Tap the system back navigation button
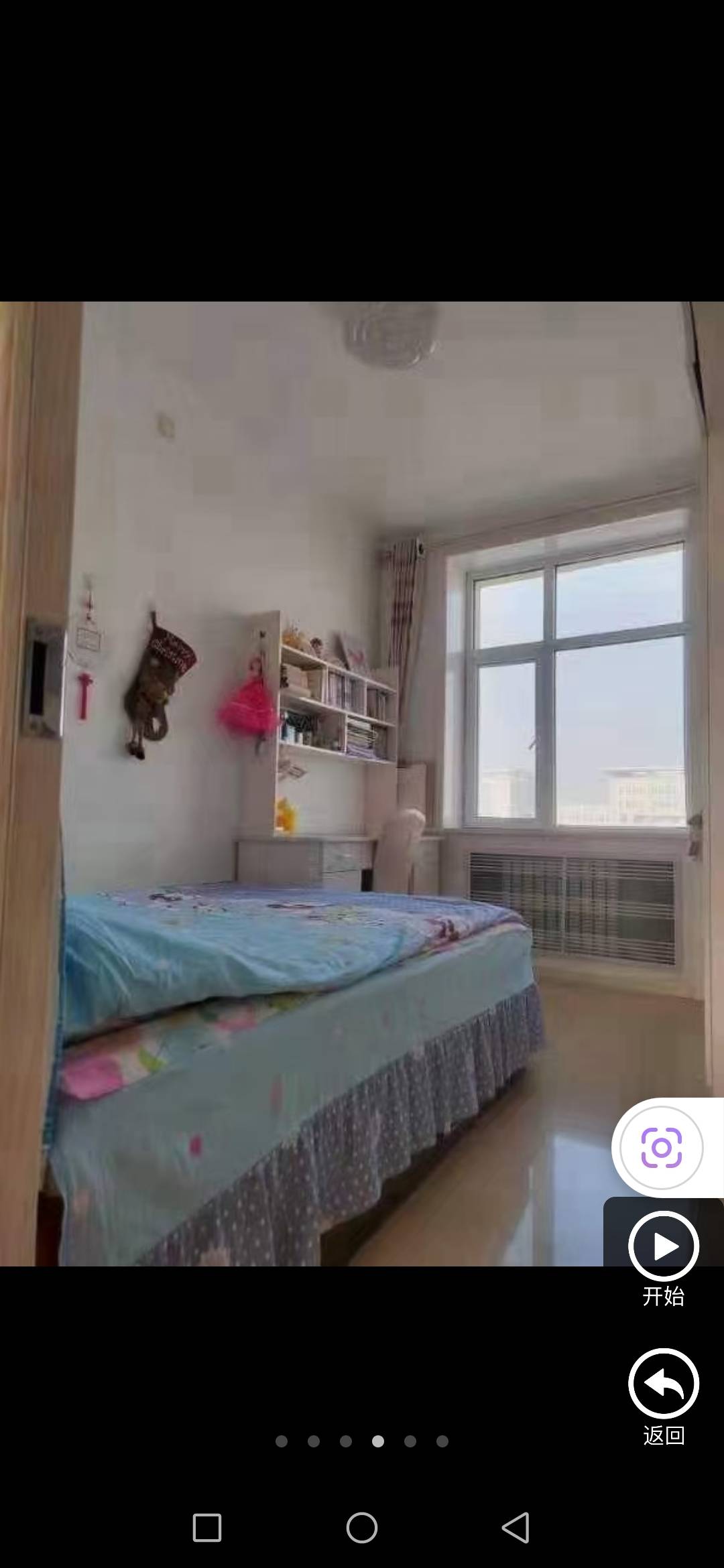Image resolution: width=724 pixels, height=1568 pixels. [516, 1528]
